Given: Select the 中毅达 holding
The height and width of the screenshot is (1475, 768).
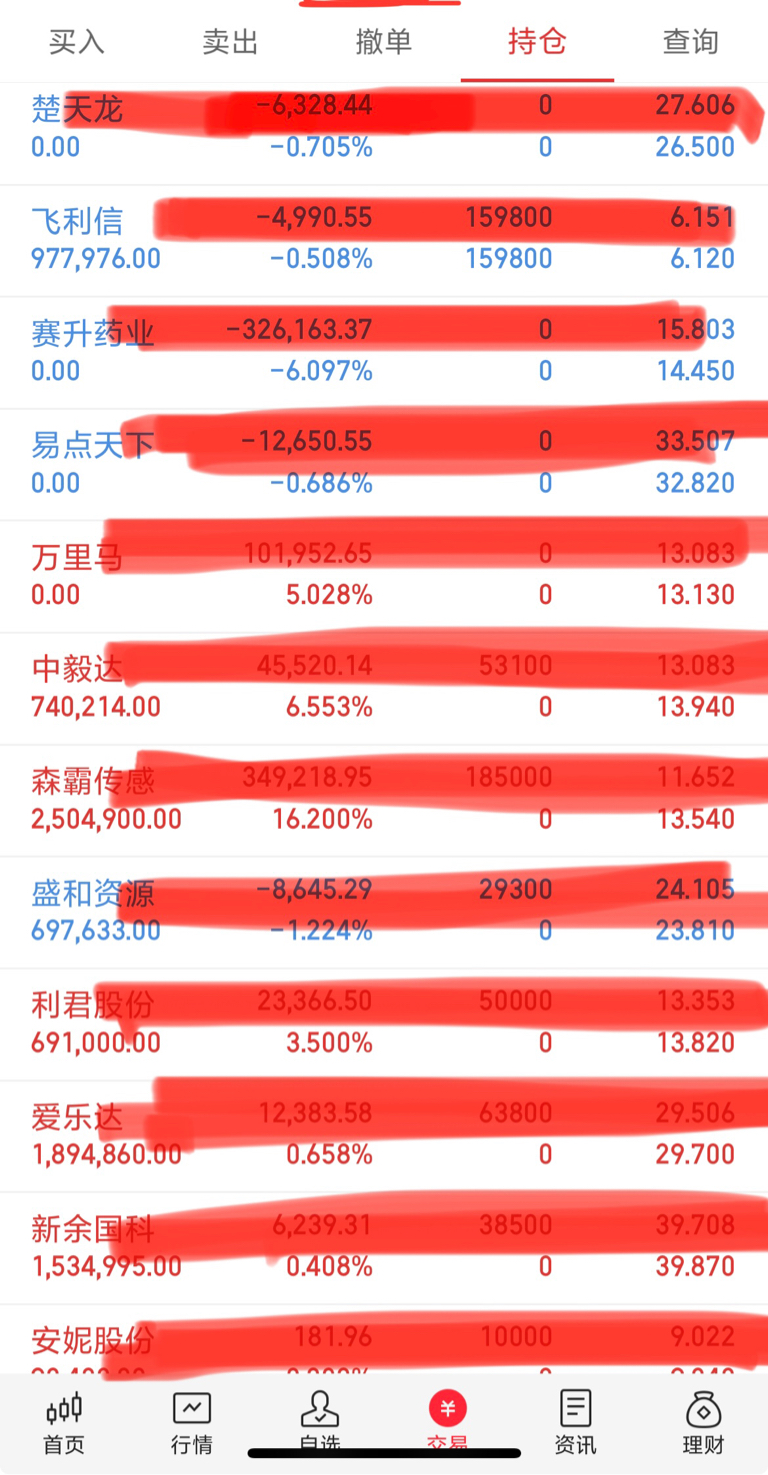Looking at the screenshot, I should [x=384, y=688].
